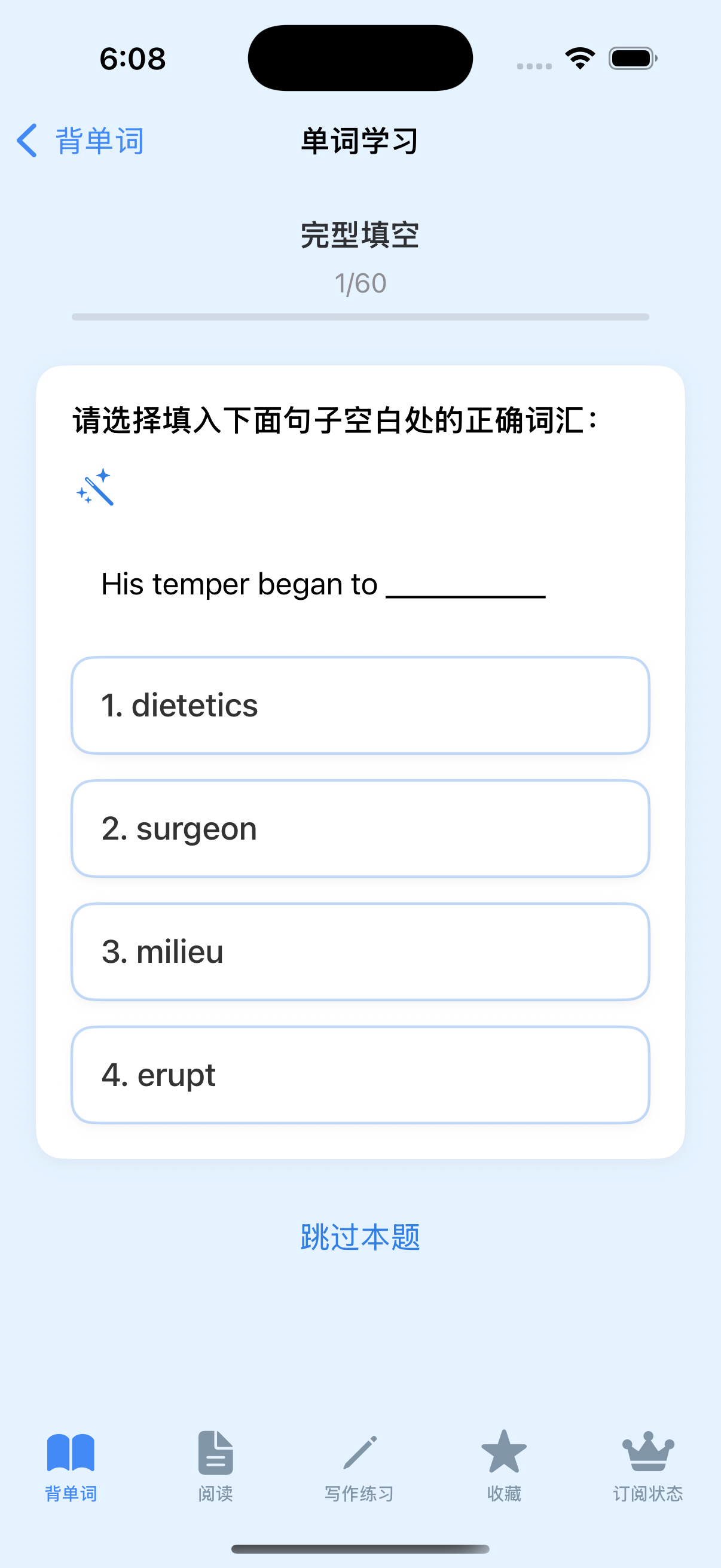
Task: Choose answer option 2 surgeon
Action: [x=360, y=828]
